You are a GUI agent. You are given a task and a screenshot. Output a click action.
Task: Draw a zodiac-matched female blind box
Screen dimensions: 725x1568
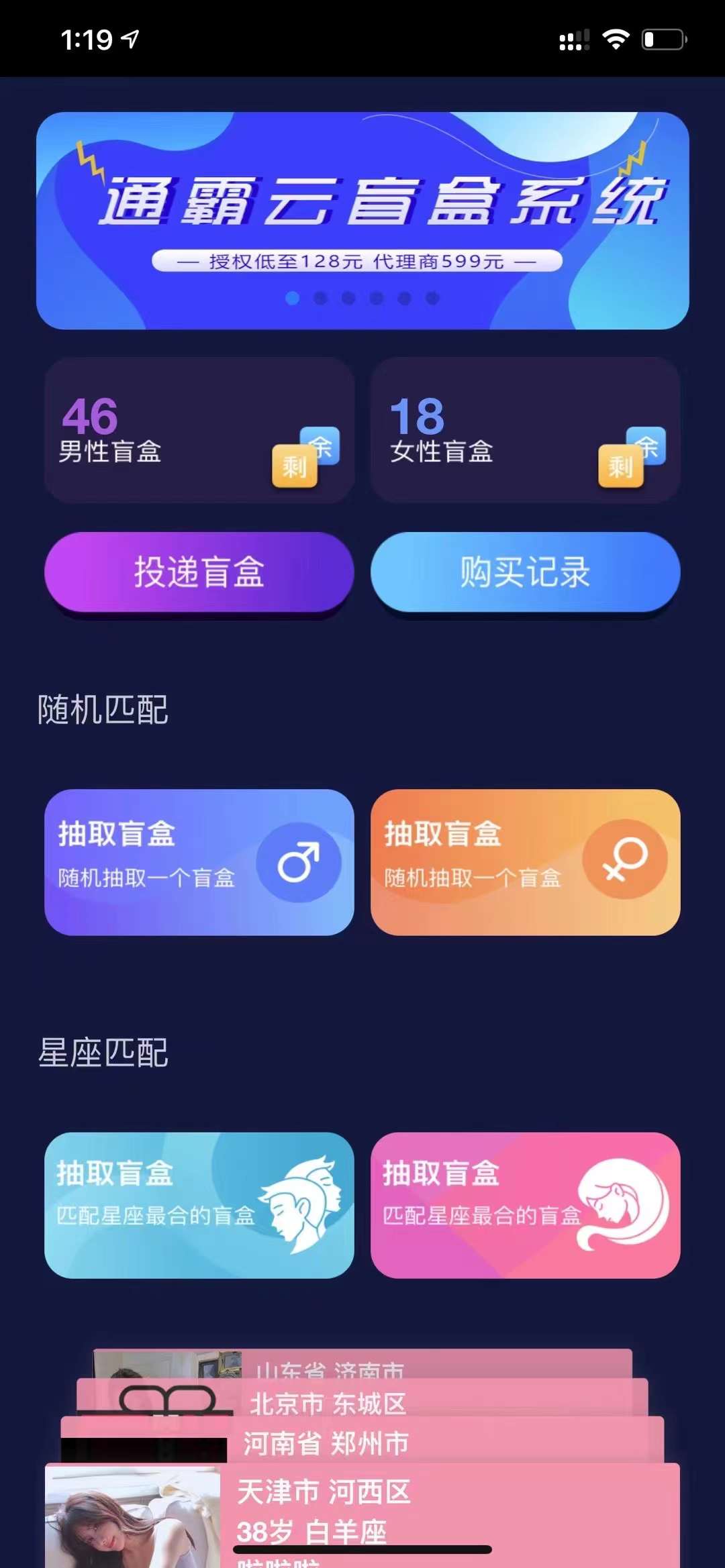(525, 1205)
